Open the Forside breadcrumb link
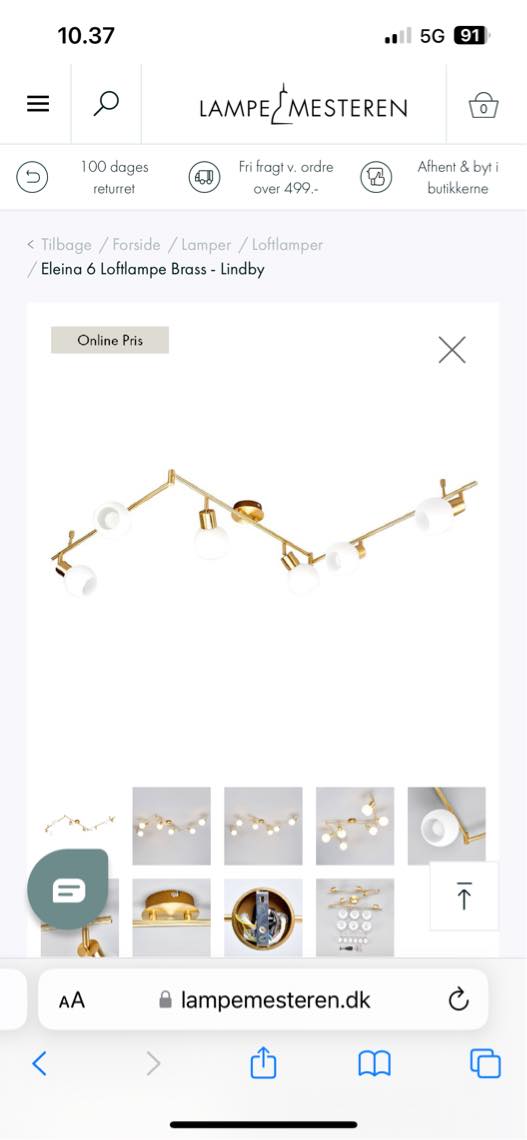Image resolution: width=527 pixels, height=1140 pixels. point(136,245)
